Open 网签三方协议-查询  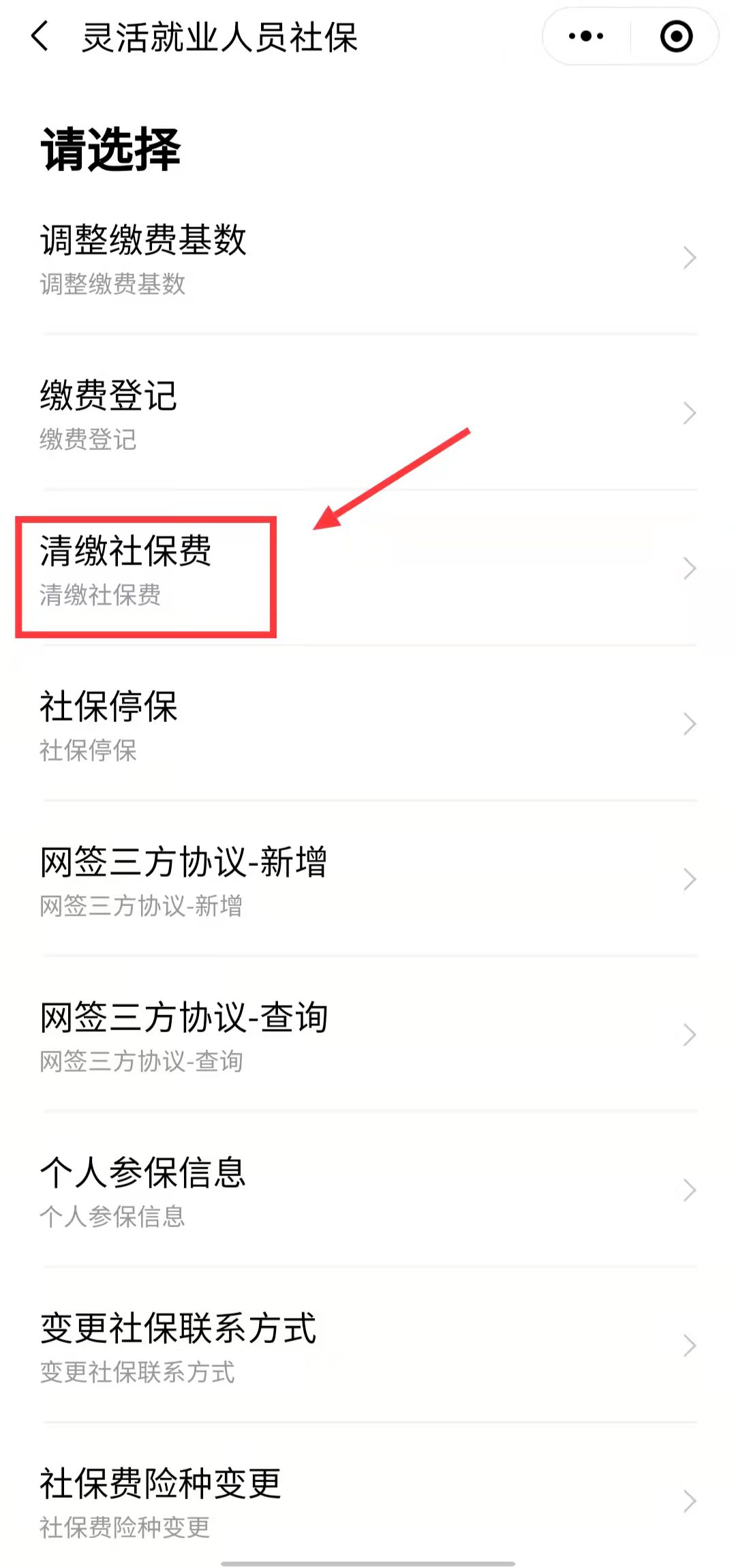368,1035
